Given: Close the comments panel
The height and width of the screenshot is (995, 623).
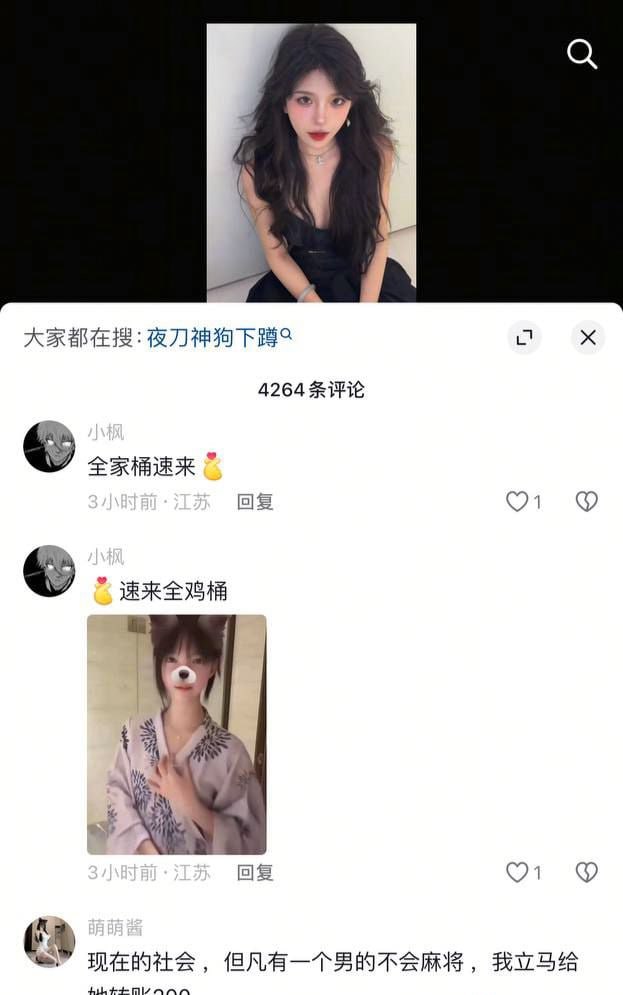Looking at the screenshot, I should point(588,338).
